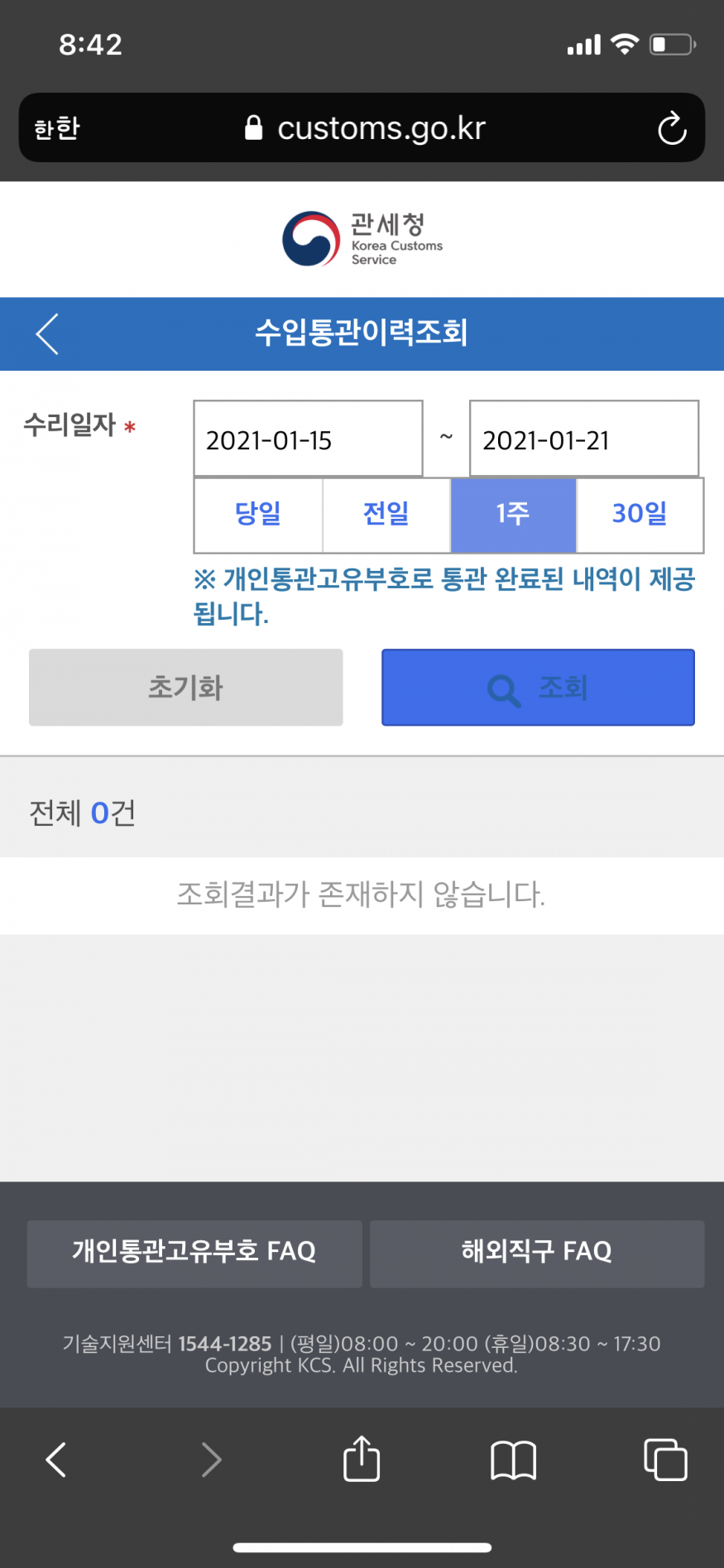
Task: Choose the 1주 date range
Action: 513,514
